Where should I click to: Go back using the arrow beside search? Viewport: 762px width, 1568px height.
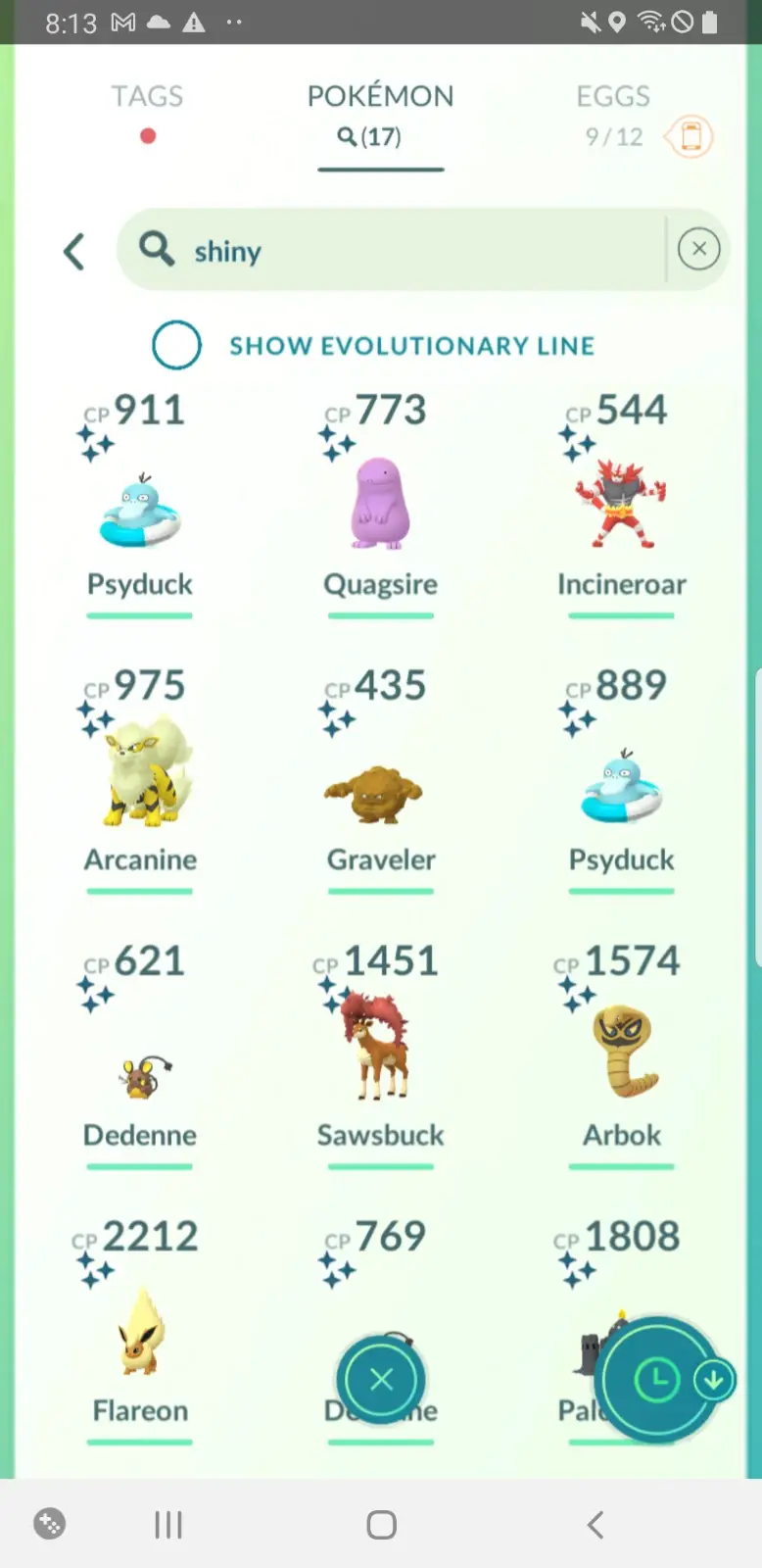click(74, 252)
